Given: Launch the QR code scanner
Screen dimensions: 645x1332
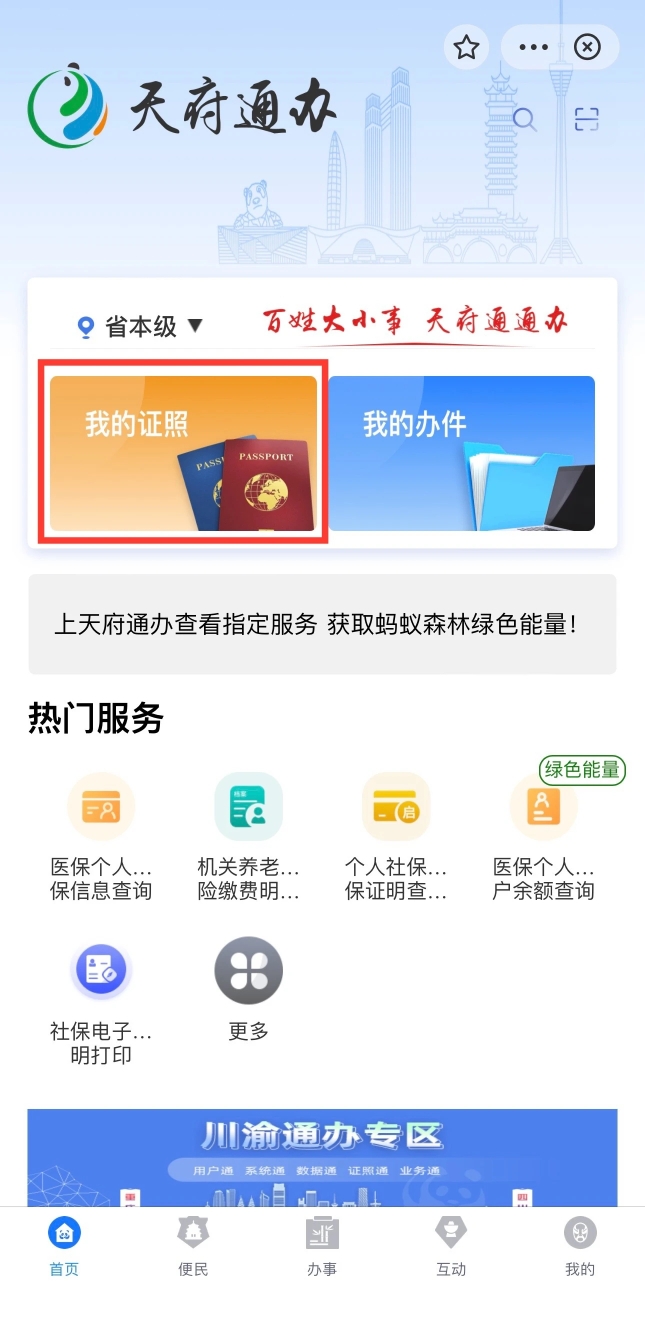Looking at the screenshot, I should [586, 120].
